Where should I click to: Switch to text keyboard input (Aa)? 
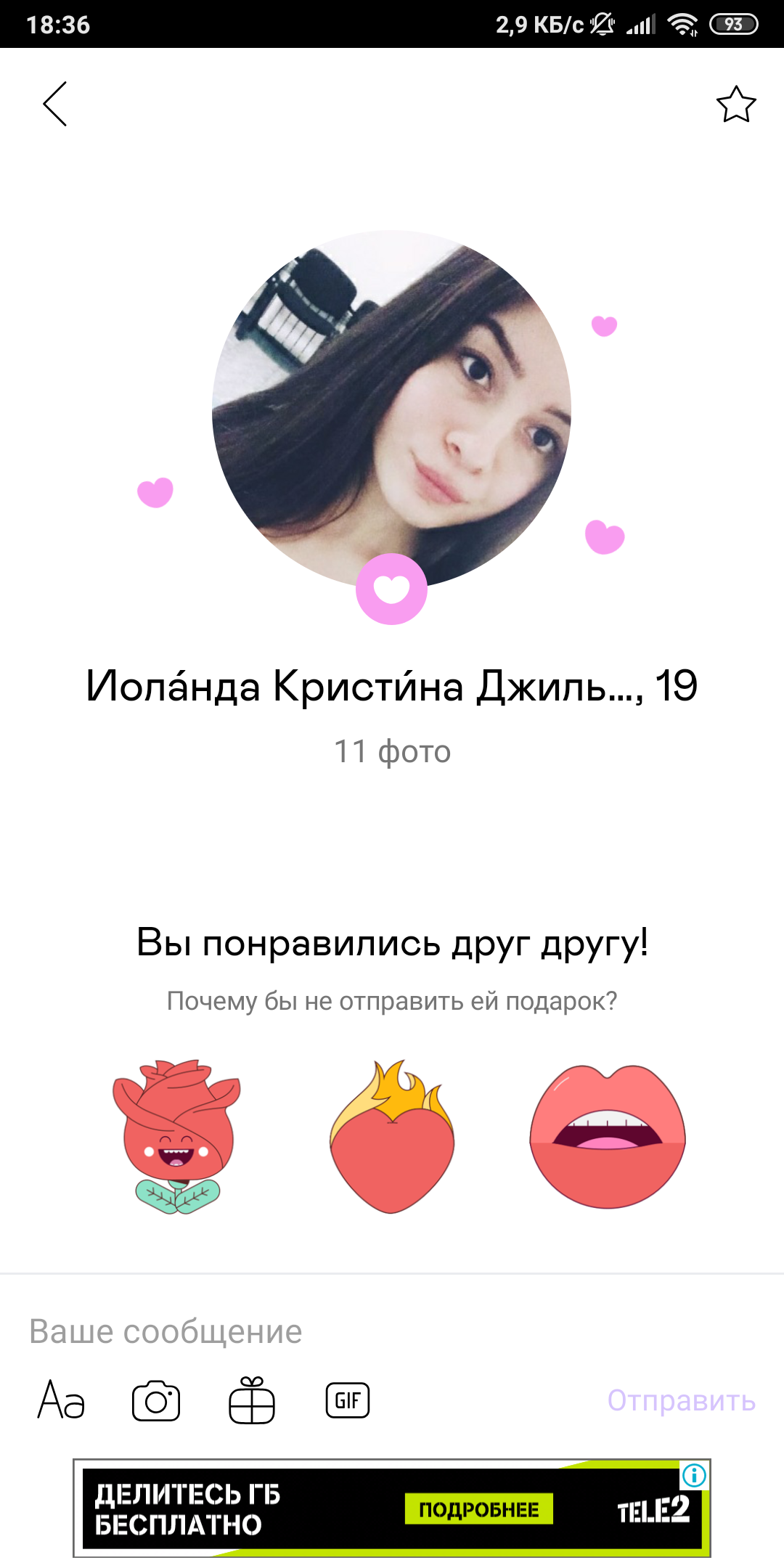click(x=62, y=1400)
